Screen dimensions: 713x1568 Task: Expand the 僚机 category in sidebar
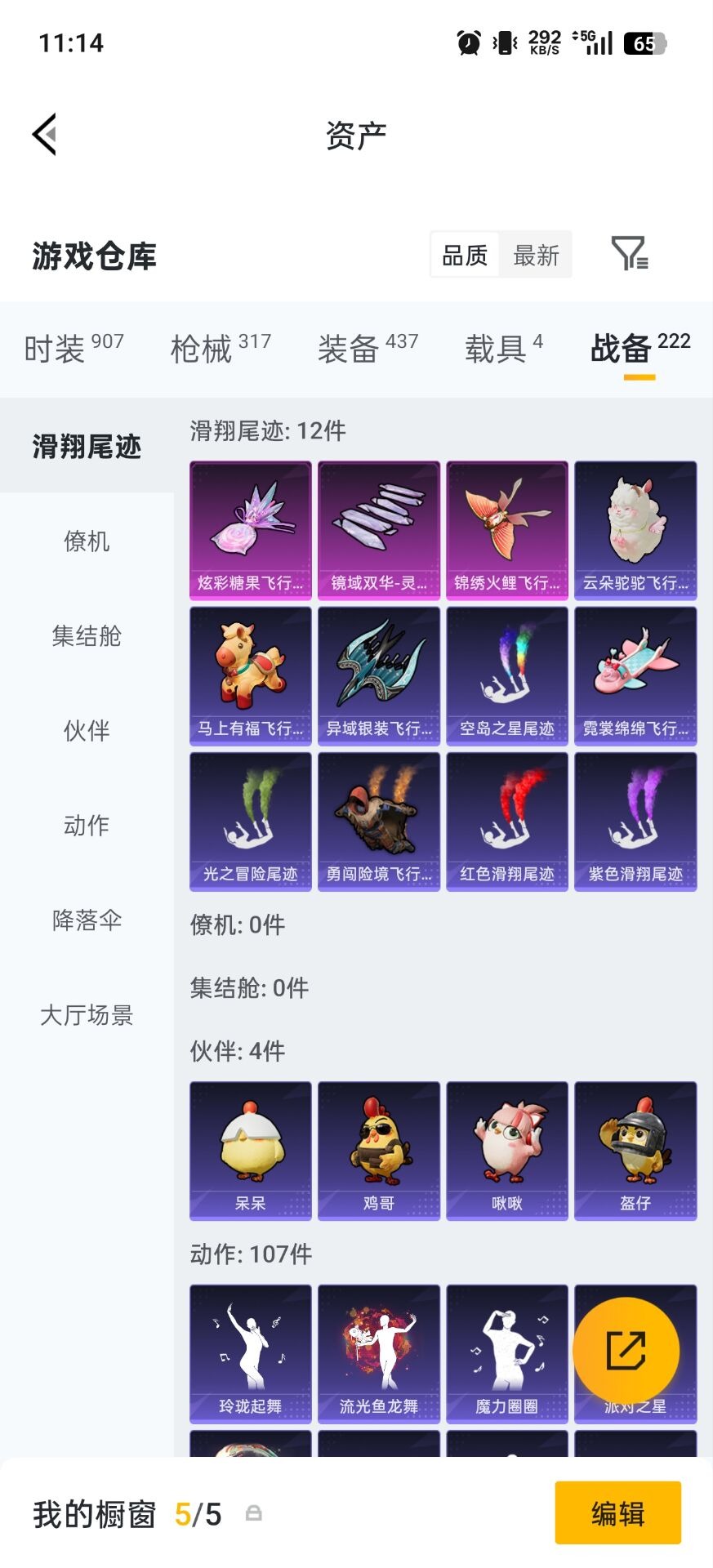[x=87, y=541]
